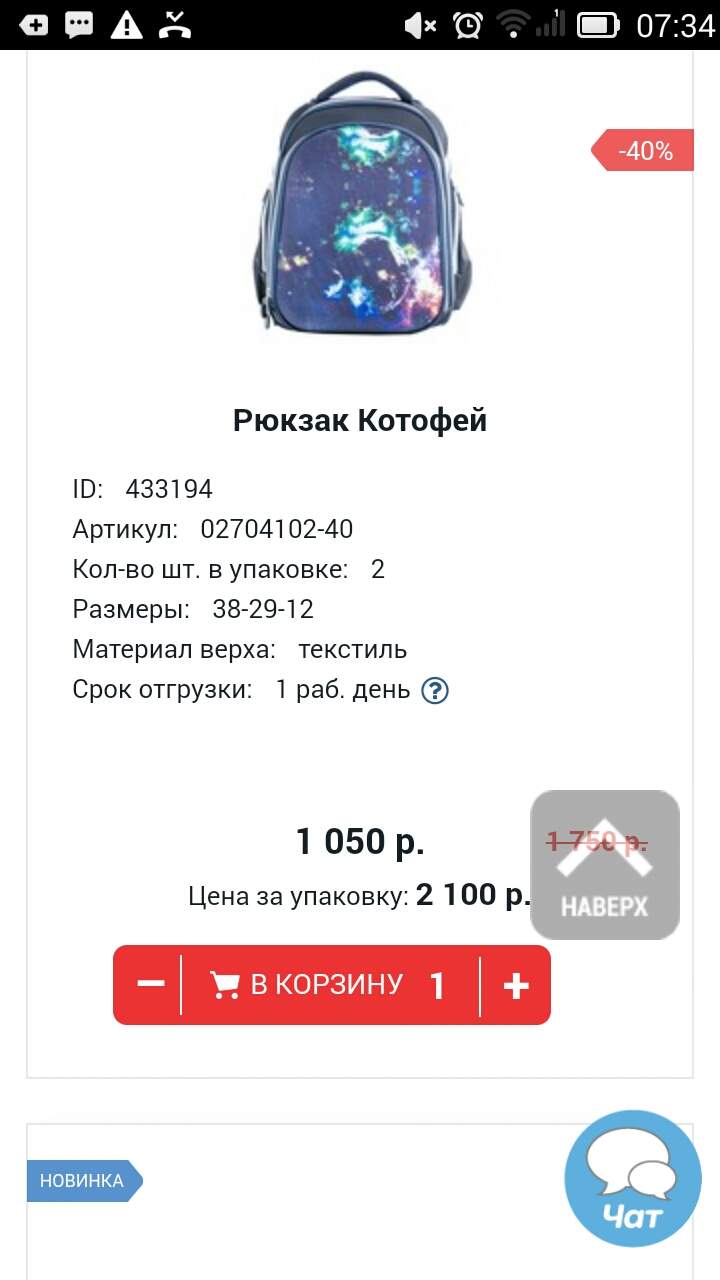Decrease quantity with the minus button

(x=150, y=985)
